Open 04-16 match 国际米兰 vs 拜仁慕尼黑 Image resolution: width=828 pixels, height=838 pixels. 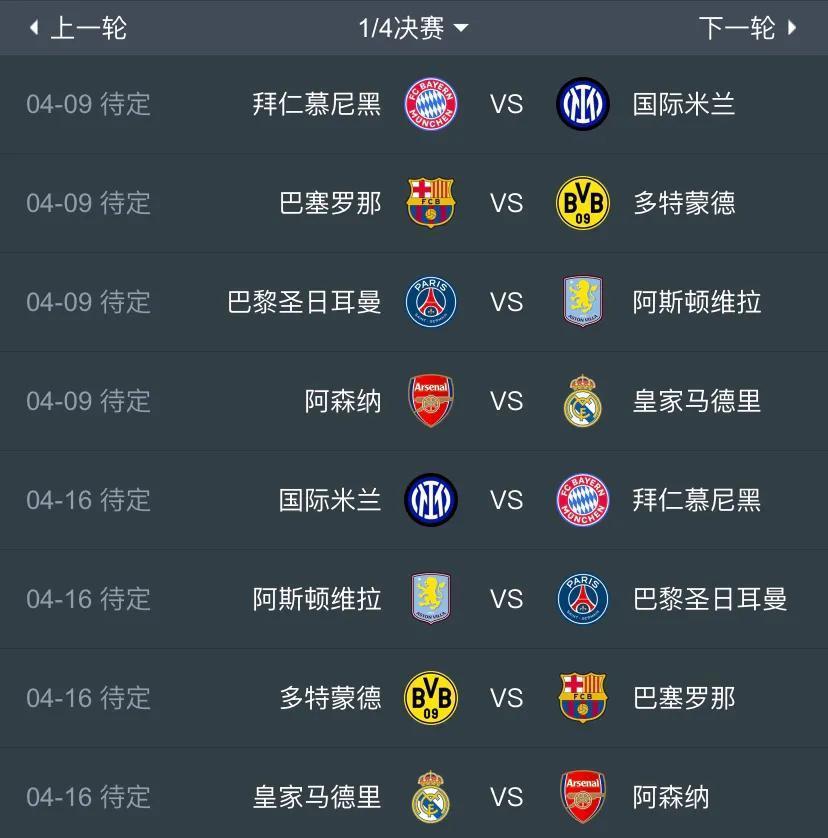coord(414,500)
